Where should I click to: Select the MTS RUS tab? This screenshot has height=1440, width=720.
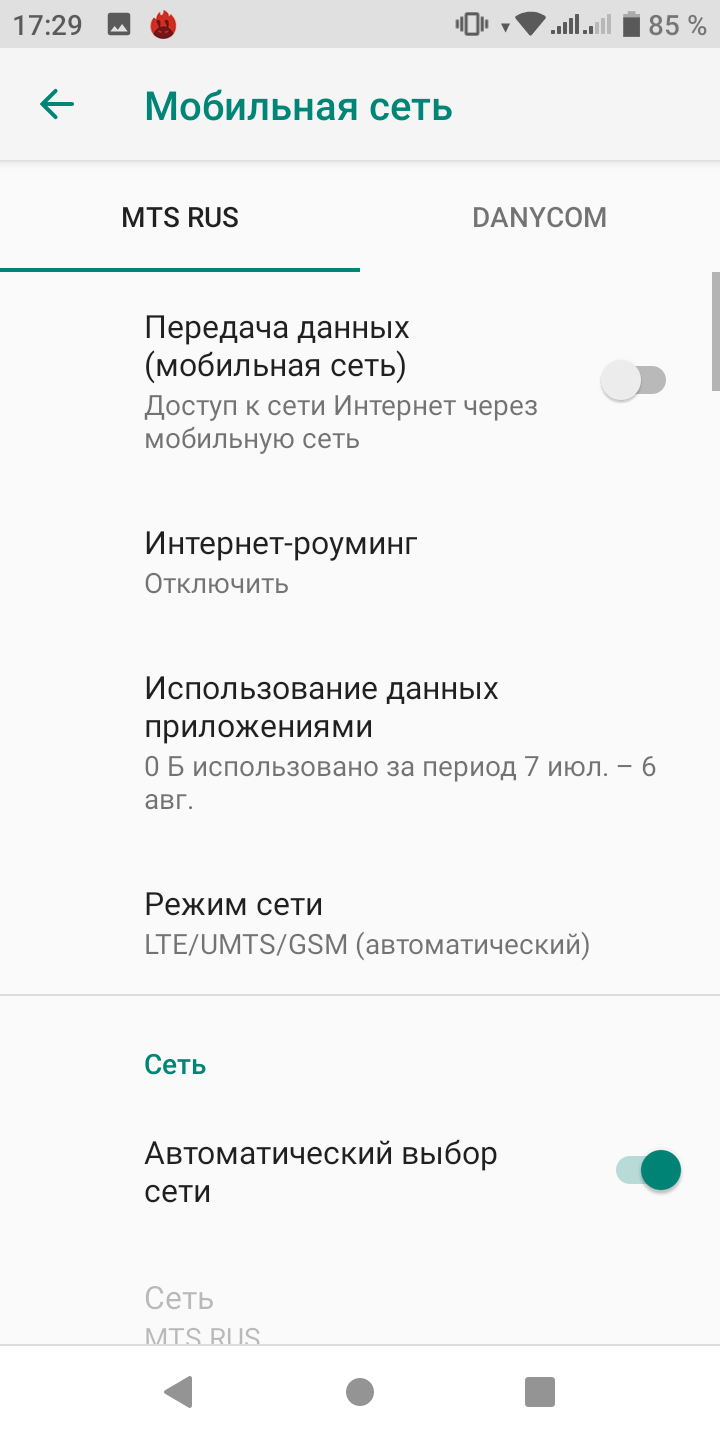(180, 217)
